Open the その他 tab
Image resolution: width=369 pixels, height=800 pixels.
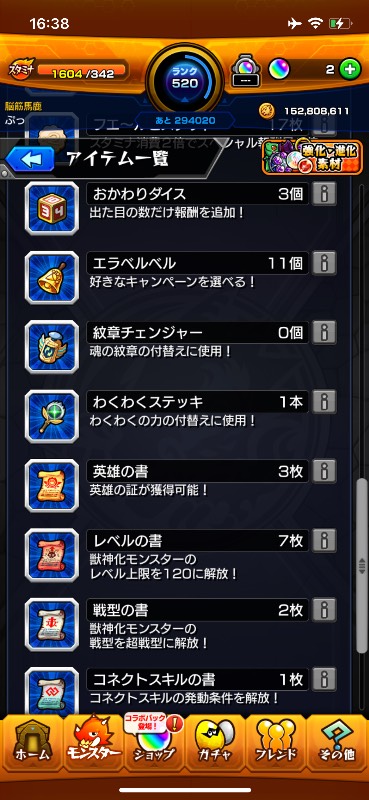pyautogui.click(x=337, y=740)
